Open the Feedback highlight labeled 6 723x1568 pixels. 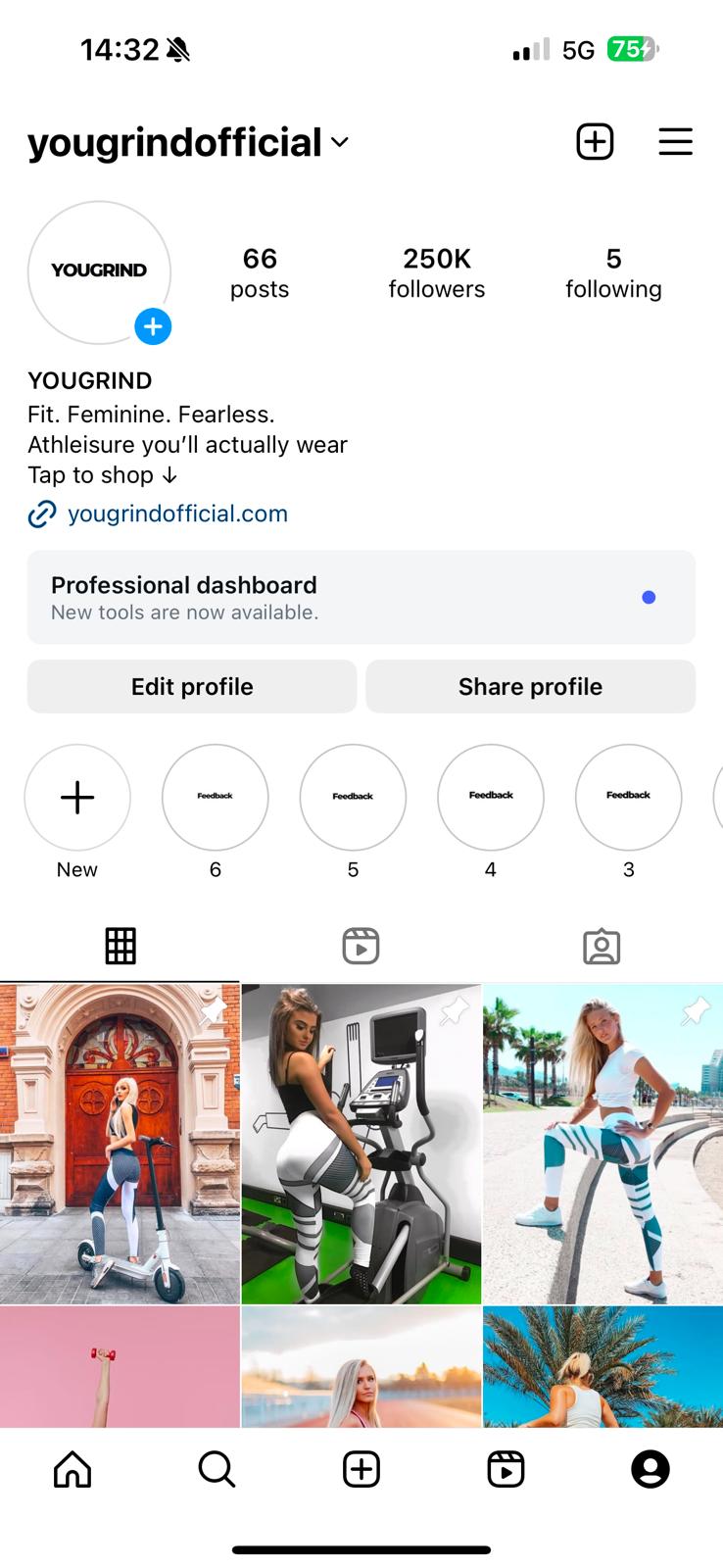pos(216,797)
